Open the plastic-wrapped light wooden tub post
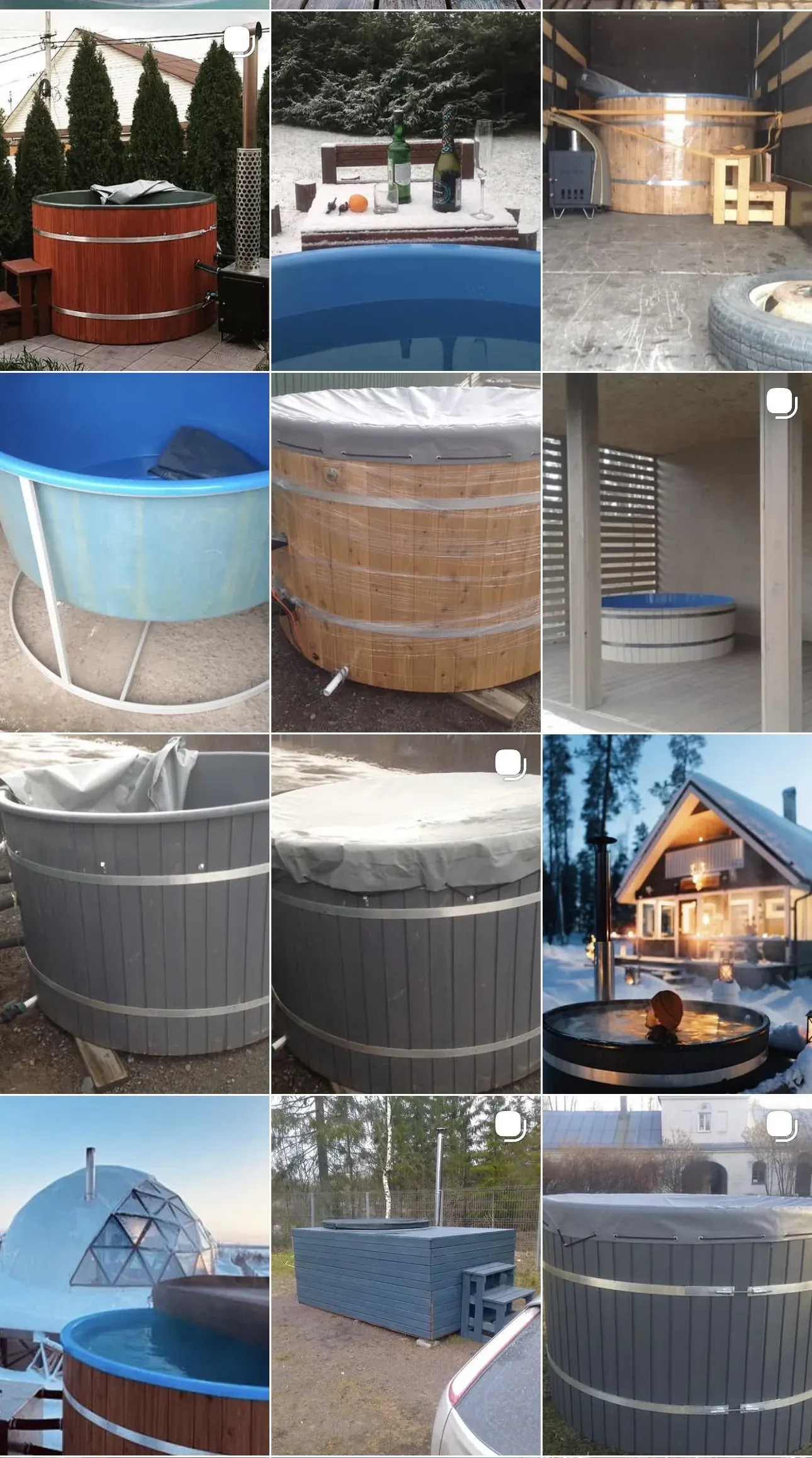The width and height of the screenshot is (812, 1458). (406, 552)
